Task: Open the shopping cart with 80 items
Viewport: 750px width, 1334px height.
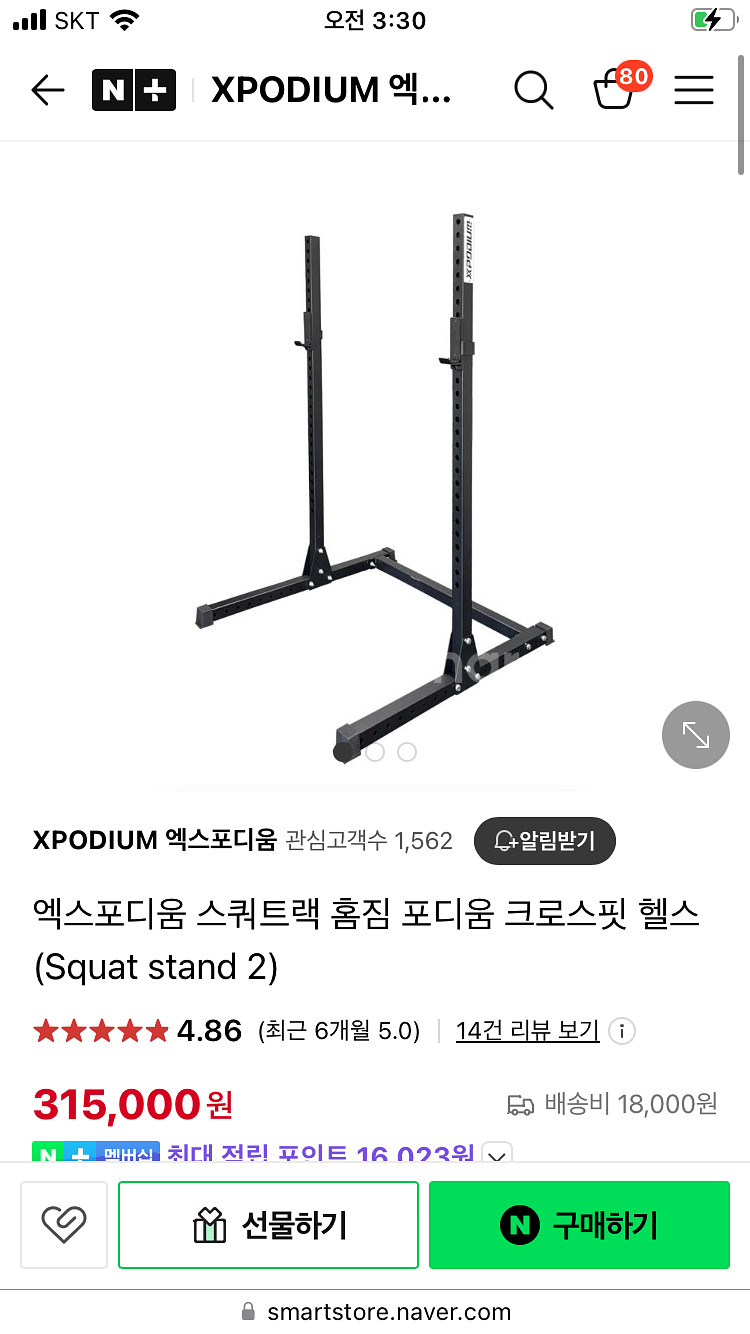Action: [x=613, y=90]
